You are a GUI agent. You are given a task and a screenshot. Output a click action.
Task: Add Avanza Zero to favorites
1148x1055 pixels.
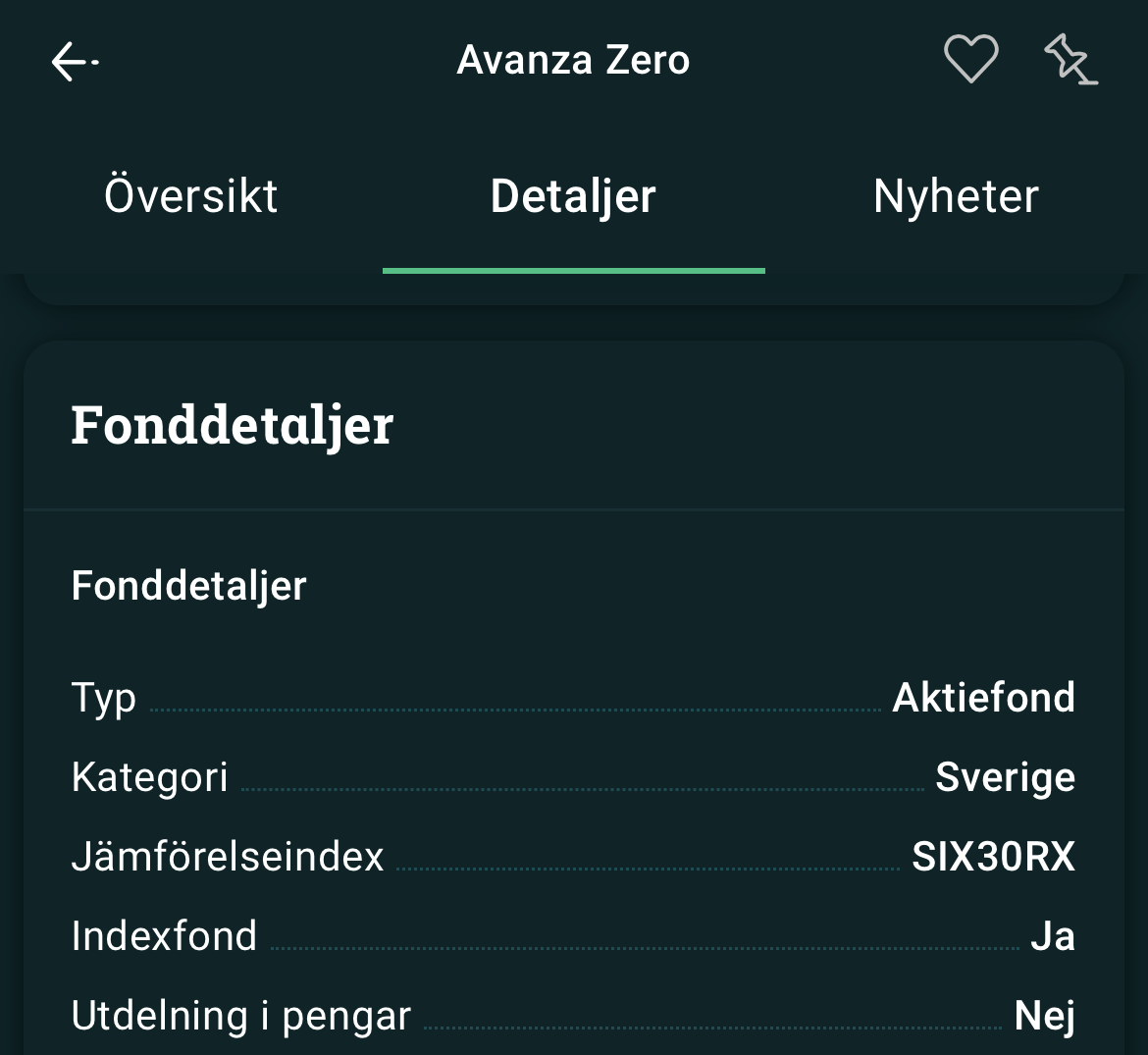tap(970, 59)
